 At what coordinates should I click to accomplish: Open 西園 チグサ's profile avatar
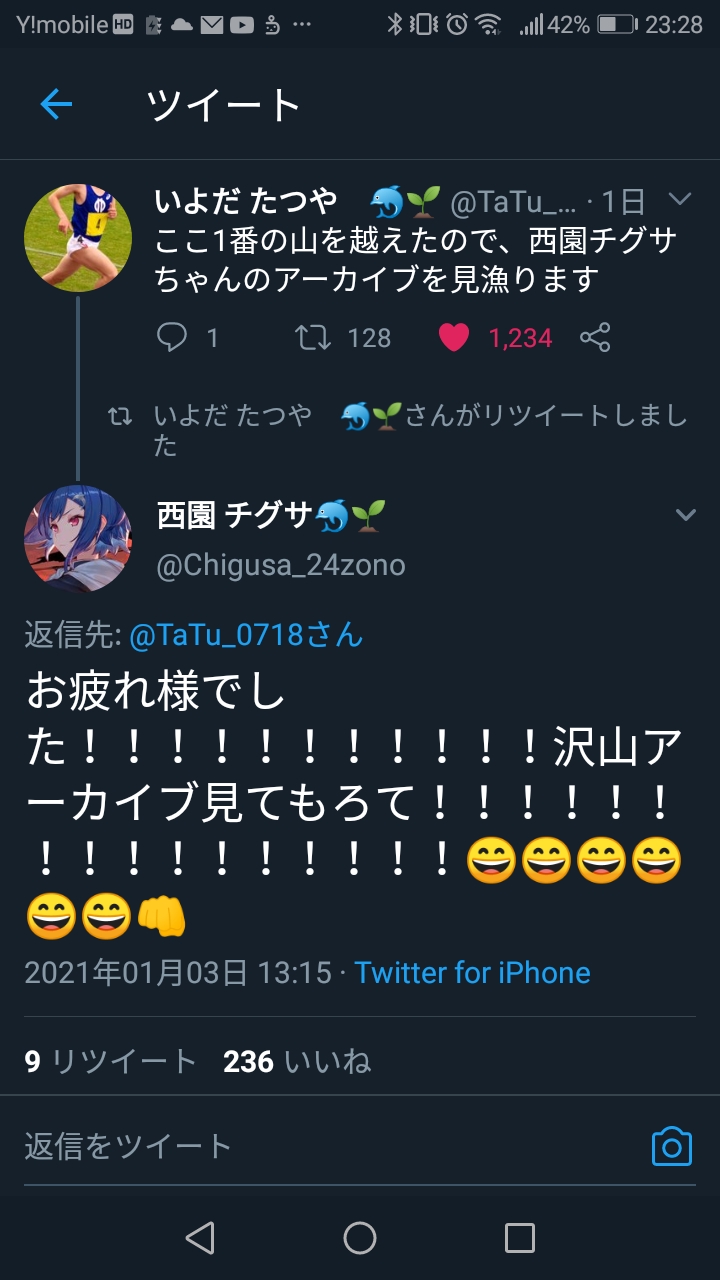click(x=78, y=539)
